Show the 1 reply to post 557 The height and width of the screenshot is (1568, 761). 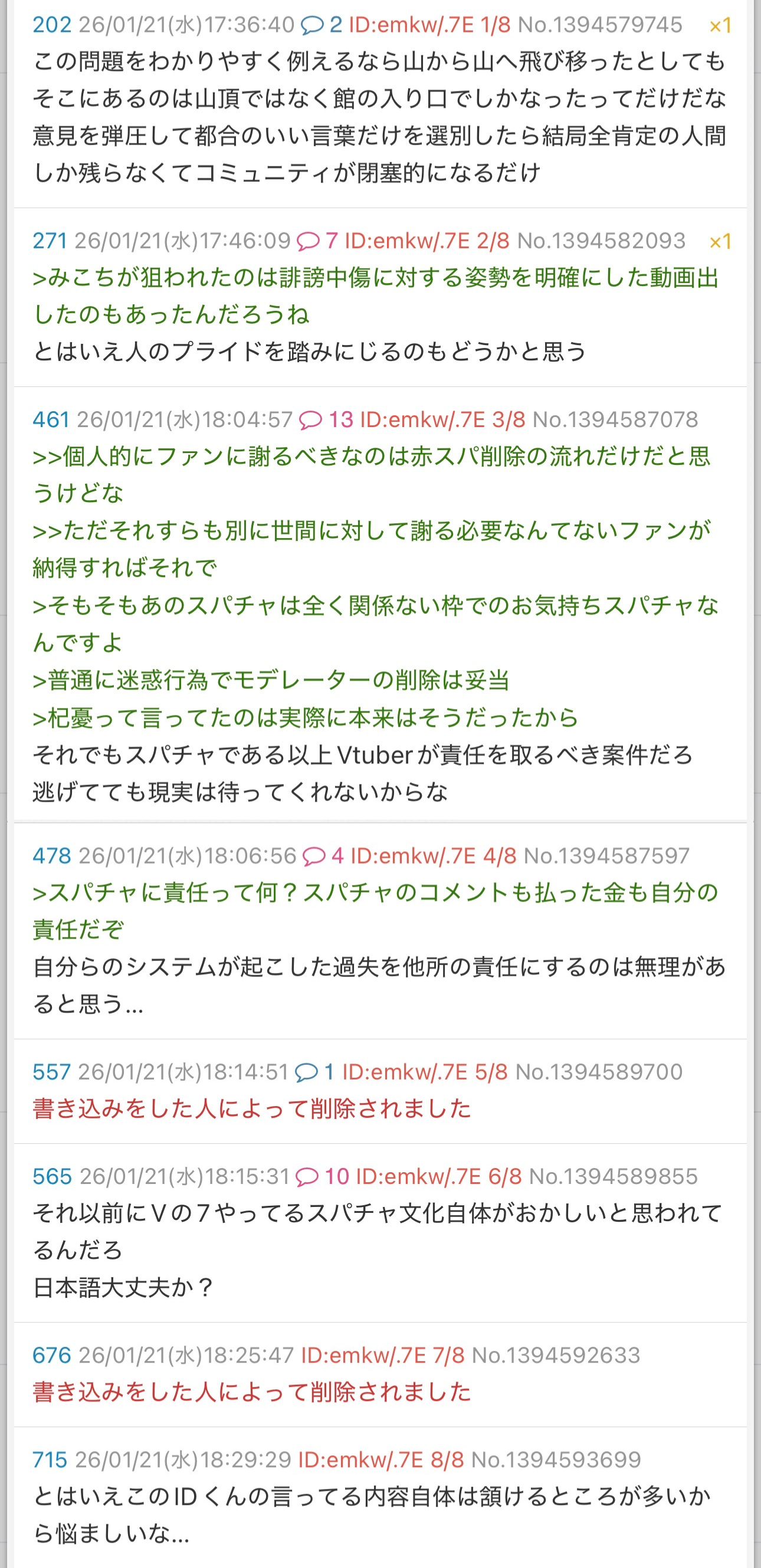(315, 1072)
